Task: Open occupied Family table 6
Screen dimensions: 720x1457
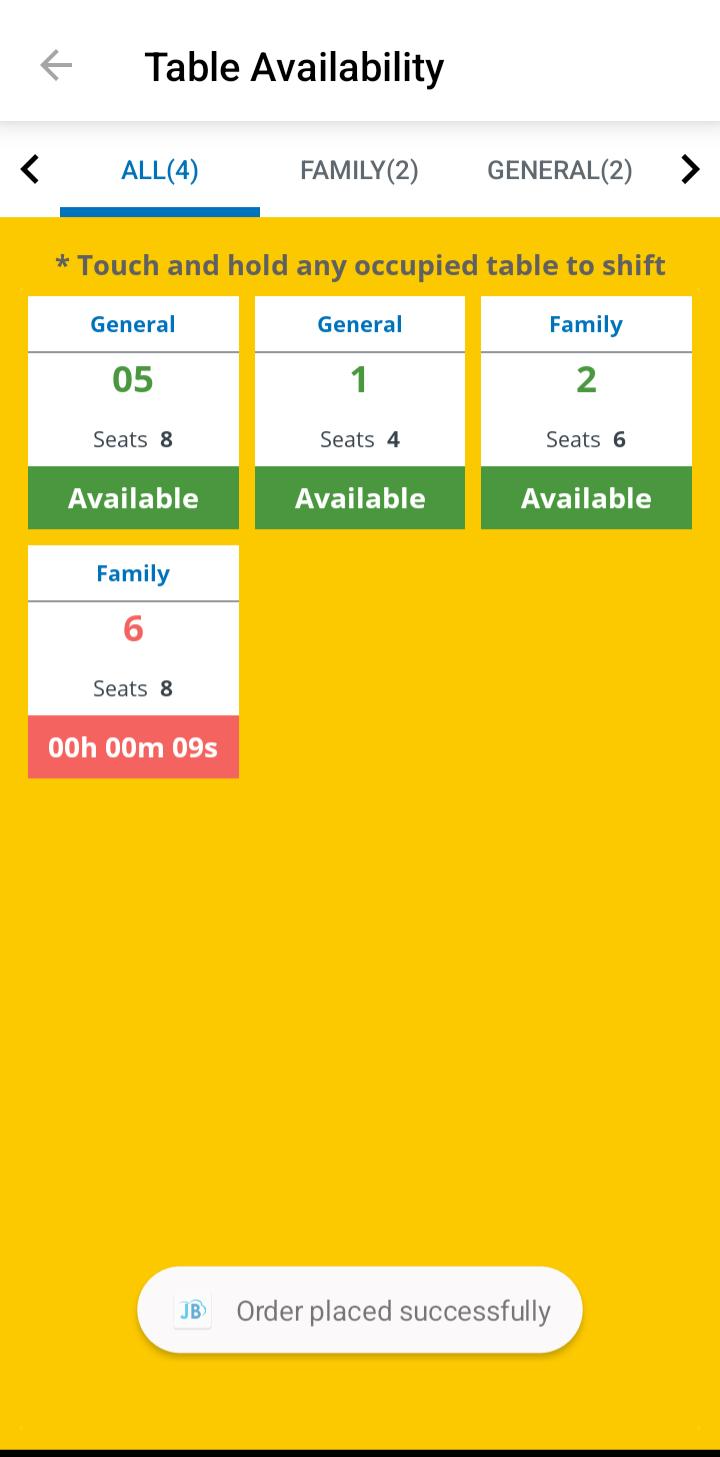Action: pyautogui.click(x=133, y=661)
